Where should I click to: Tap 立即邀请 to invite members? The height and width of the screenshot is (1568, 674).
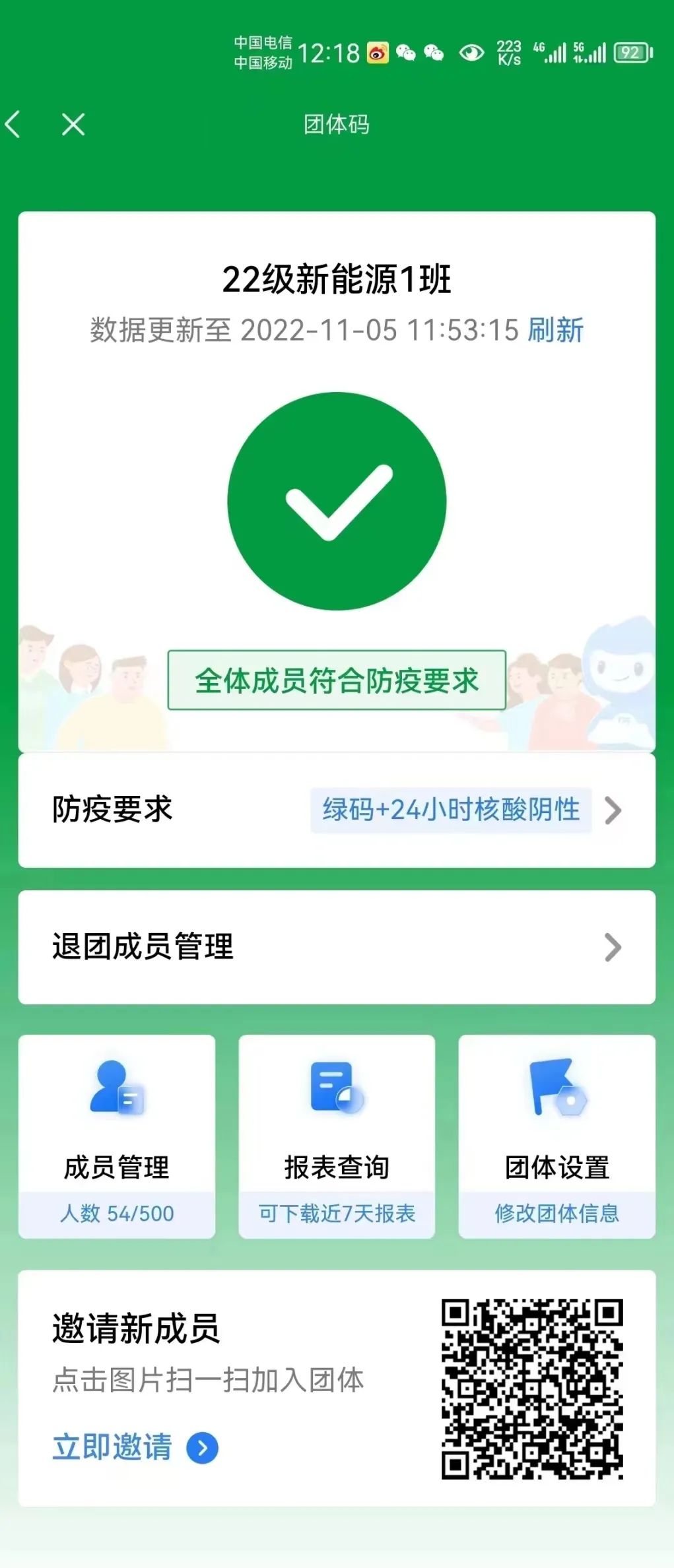pyautogui.click(x=135, y=1447)
